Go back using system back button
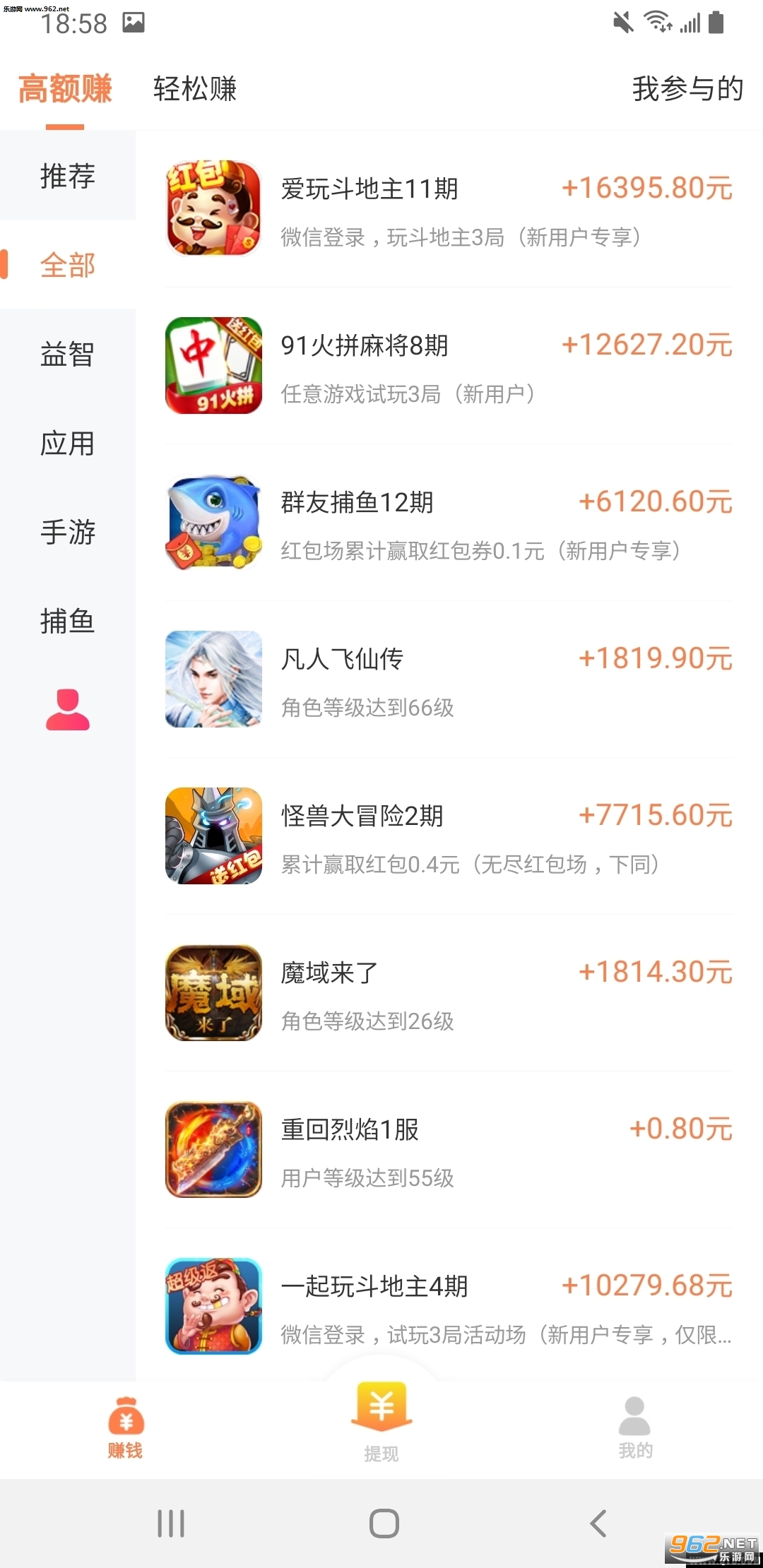 click(598, 1524)
